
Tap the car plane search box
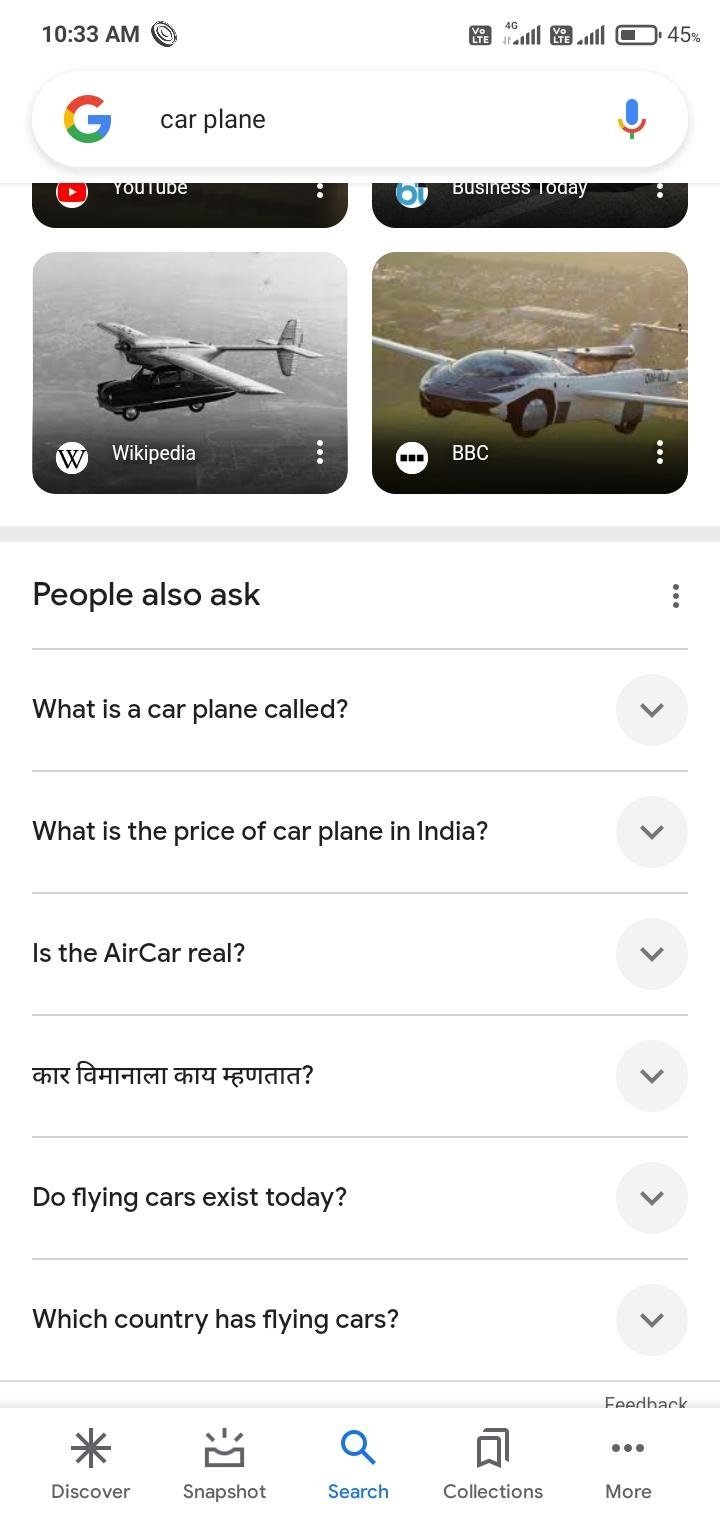point(360,119)
